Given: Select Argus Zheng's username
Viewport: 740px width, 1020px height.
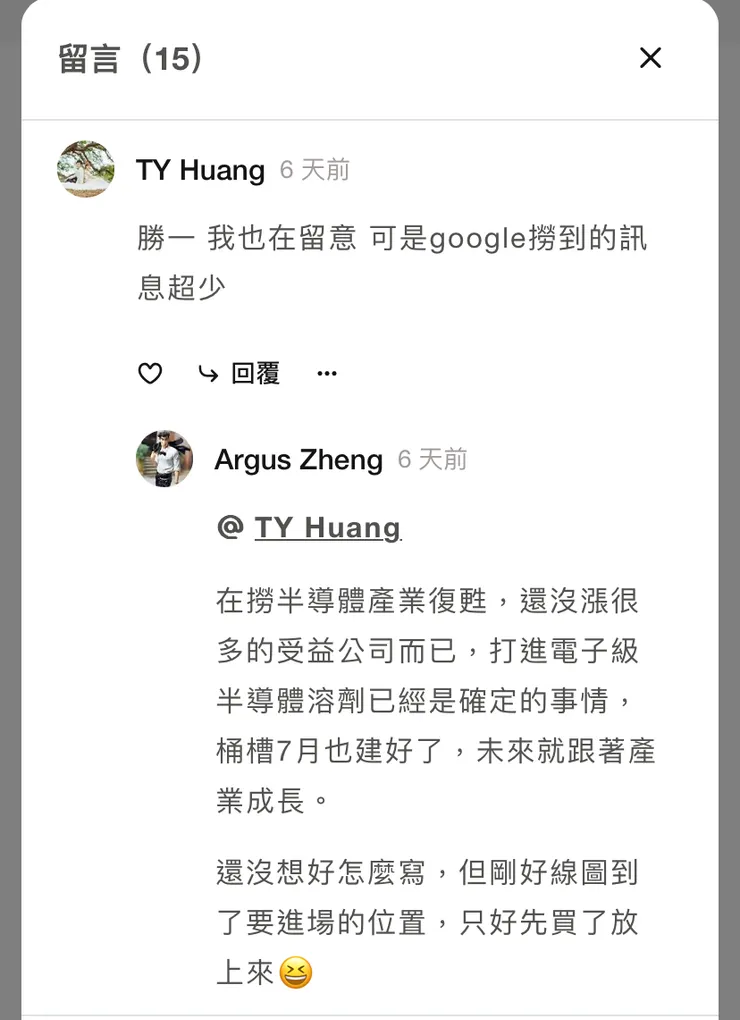Looking at the screenshot, I should pyautogui.click(x=298, y=459).
